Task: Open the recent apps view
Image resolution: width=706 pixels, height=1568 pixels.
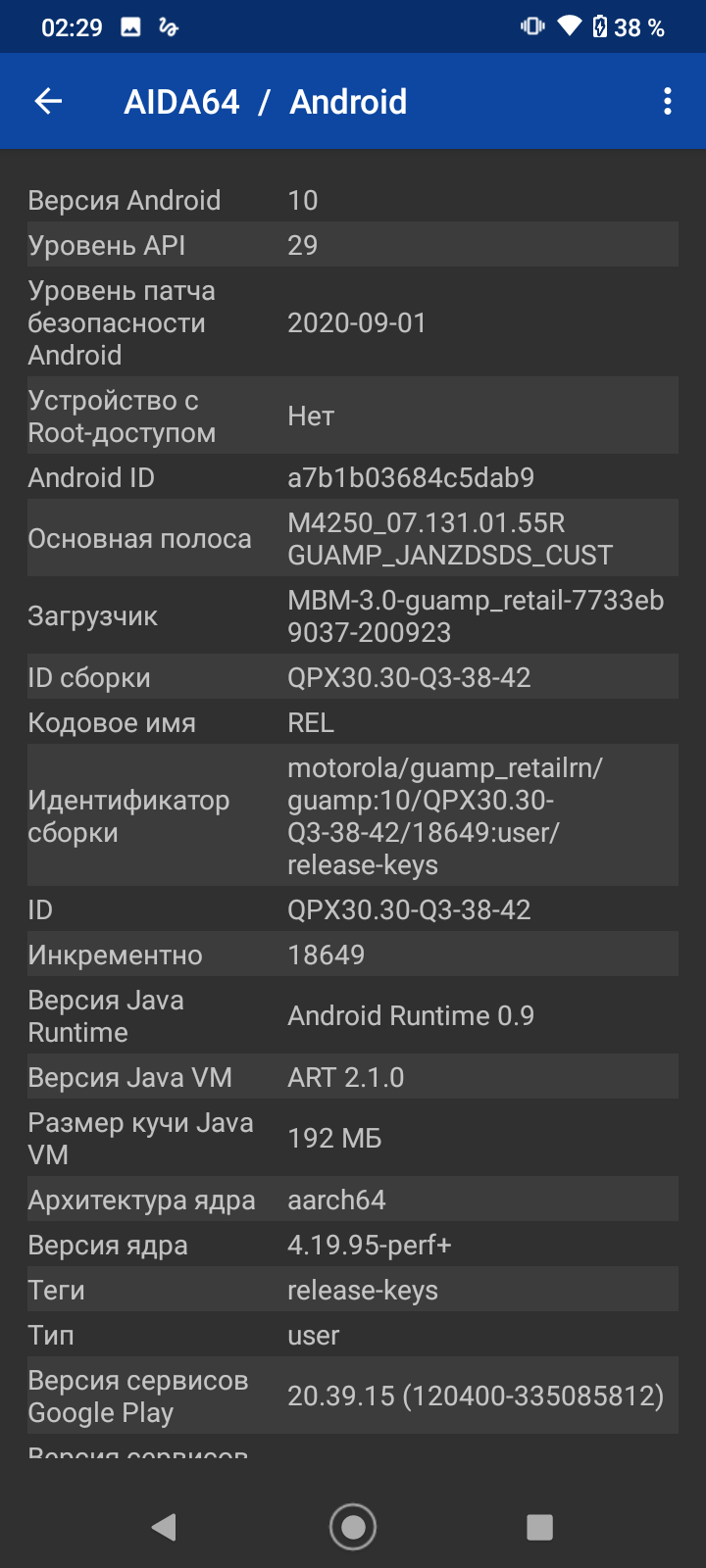Action: pyautogui.click(x=539, y=1526)
